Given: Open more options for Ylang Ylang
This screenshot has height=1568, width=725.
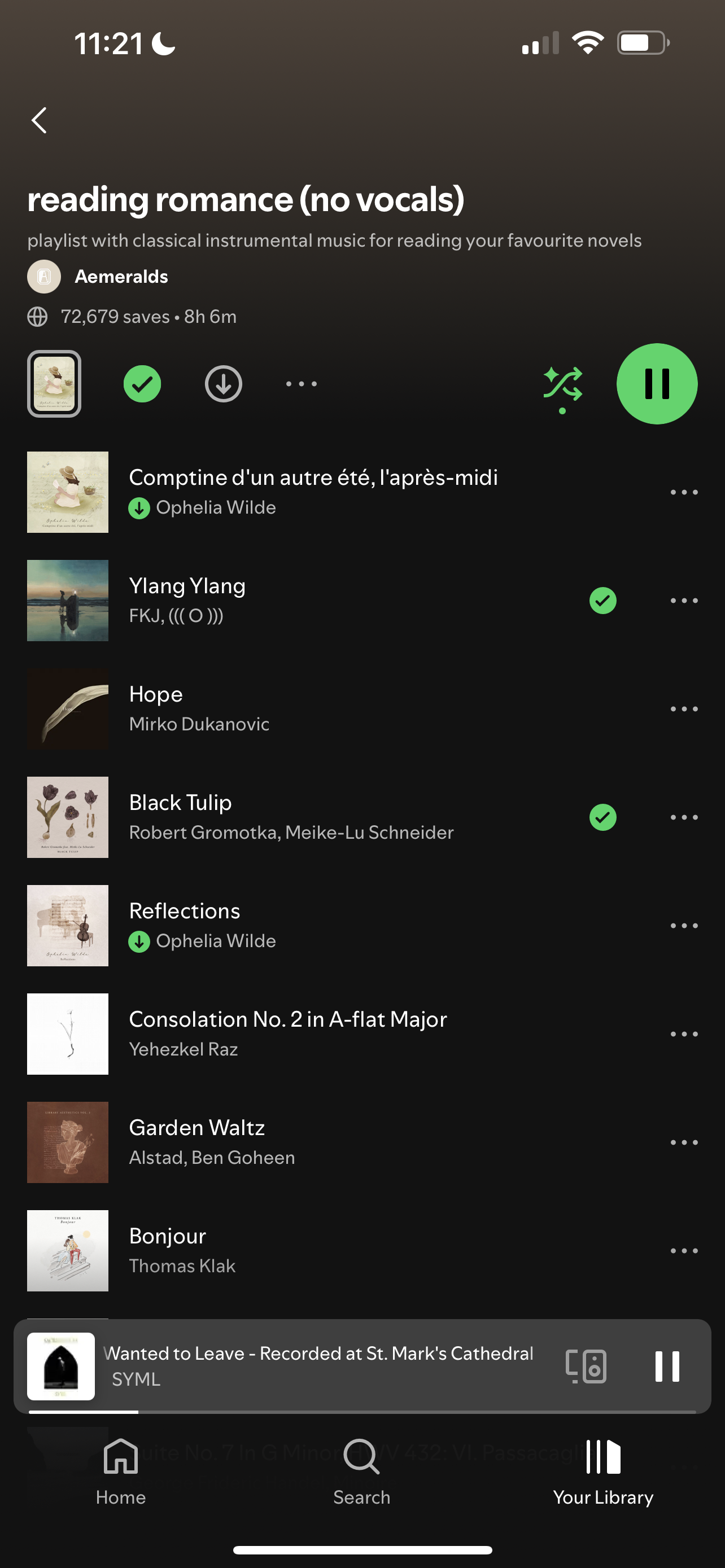Looking at the screenshot, I should [x=684, y=601].
